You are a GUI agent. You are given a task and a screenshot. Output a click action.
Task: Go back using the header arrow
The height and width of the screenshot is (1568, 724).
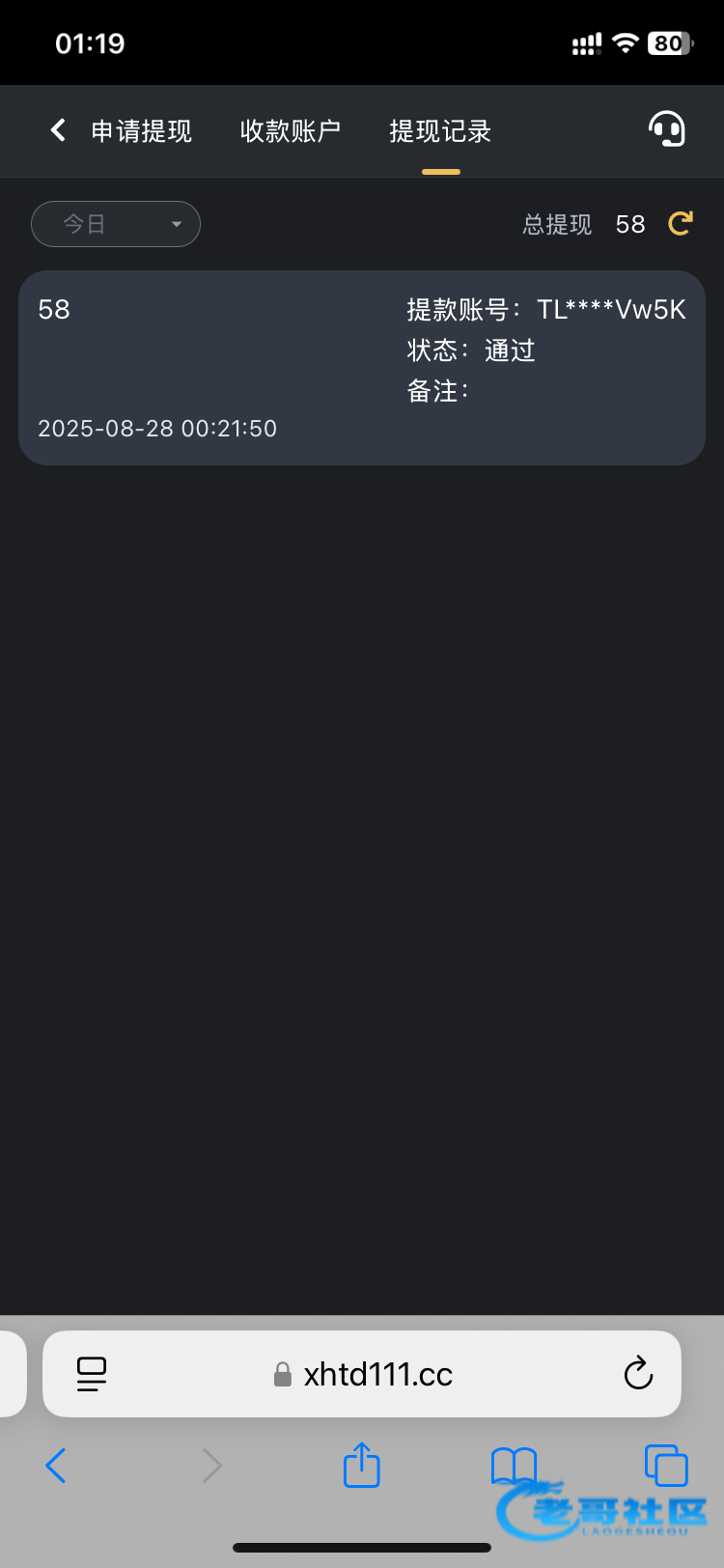58,130
